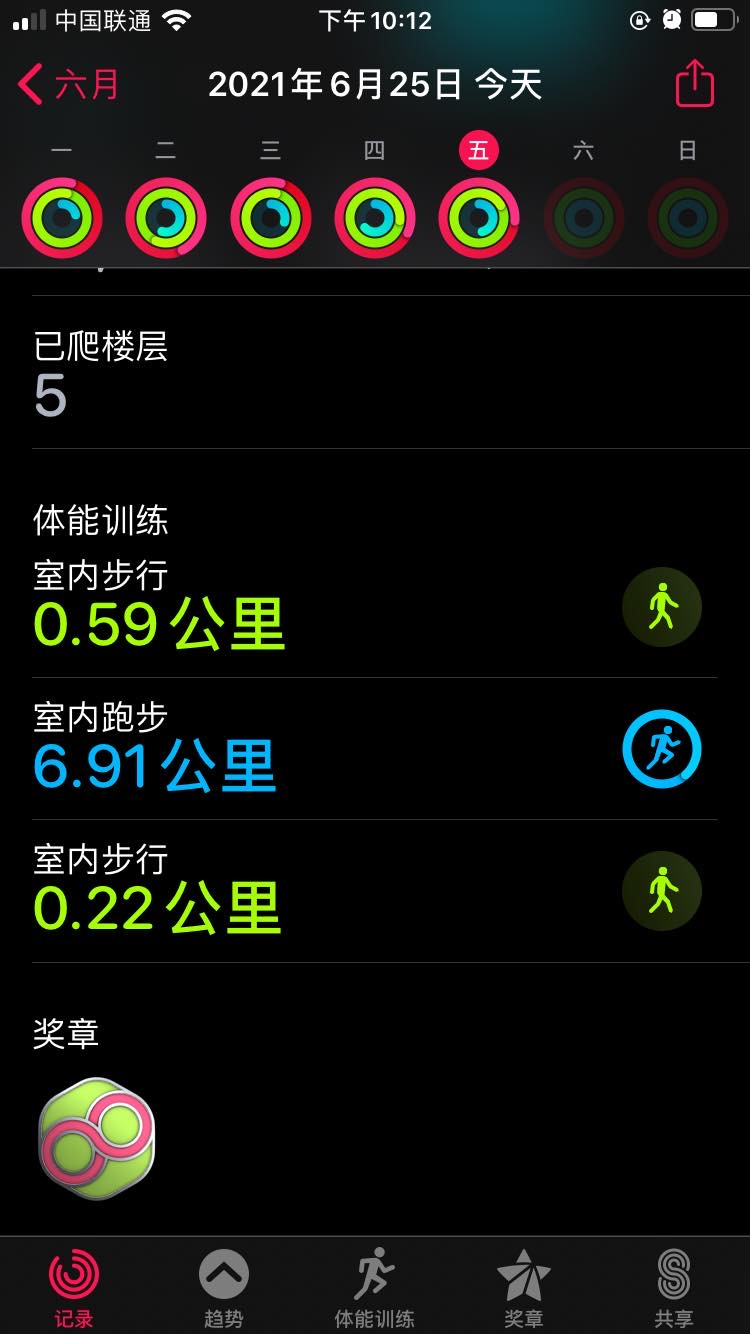Switch to the 共享 tab
Screen dimensions: 750x1334
(x=674, y=1288)
